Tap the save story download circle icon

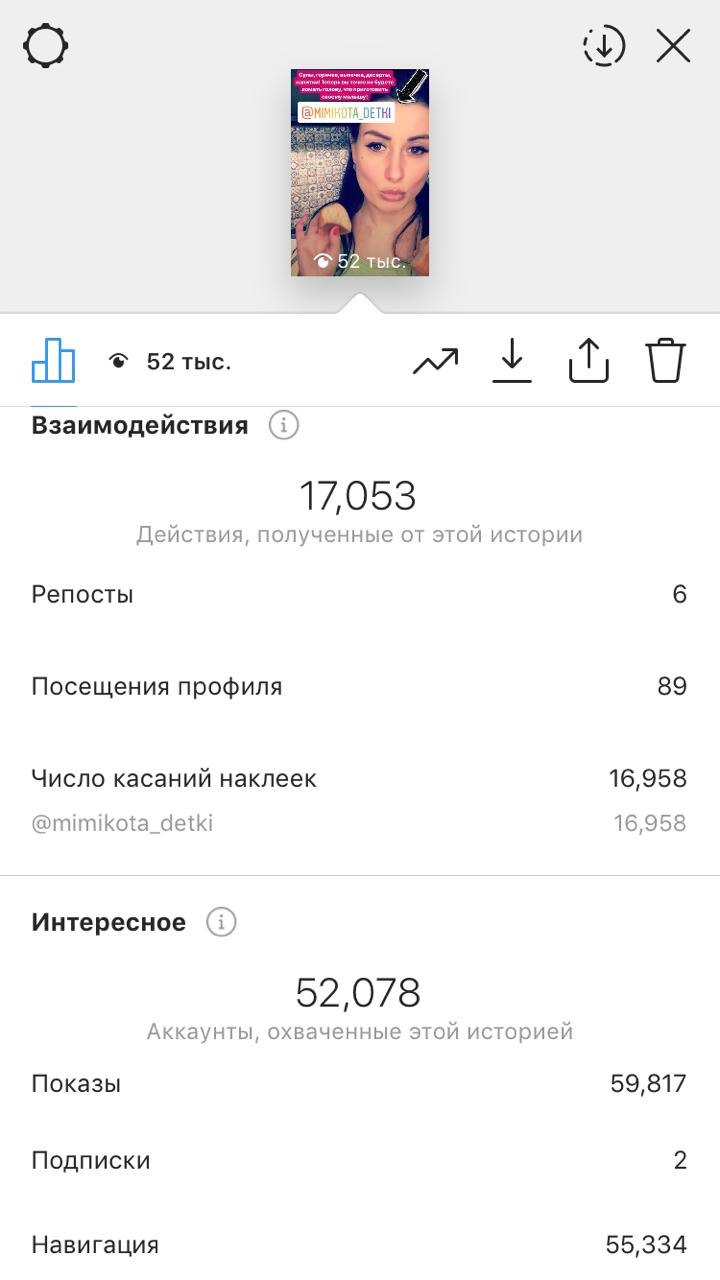(604, 46)
